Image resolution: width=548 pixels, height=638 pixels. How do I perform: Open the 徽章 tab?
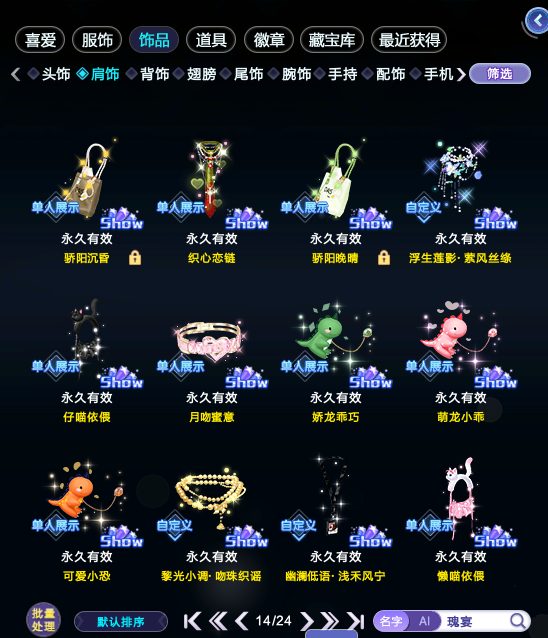click(269, 40)
